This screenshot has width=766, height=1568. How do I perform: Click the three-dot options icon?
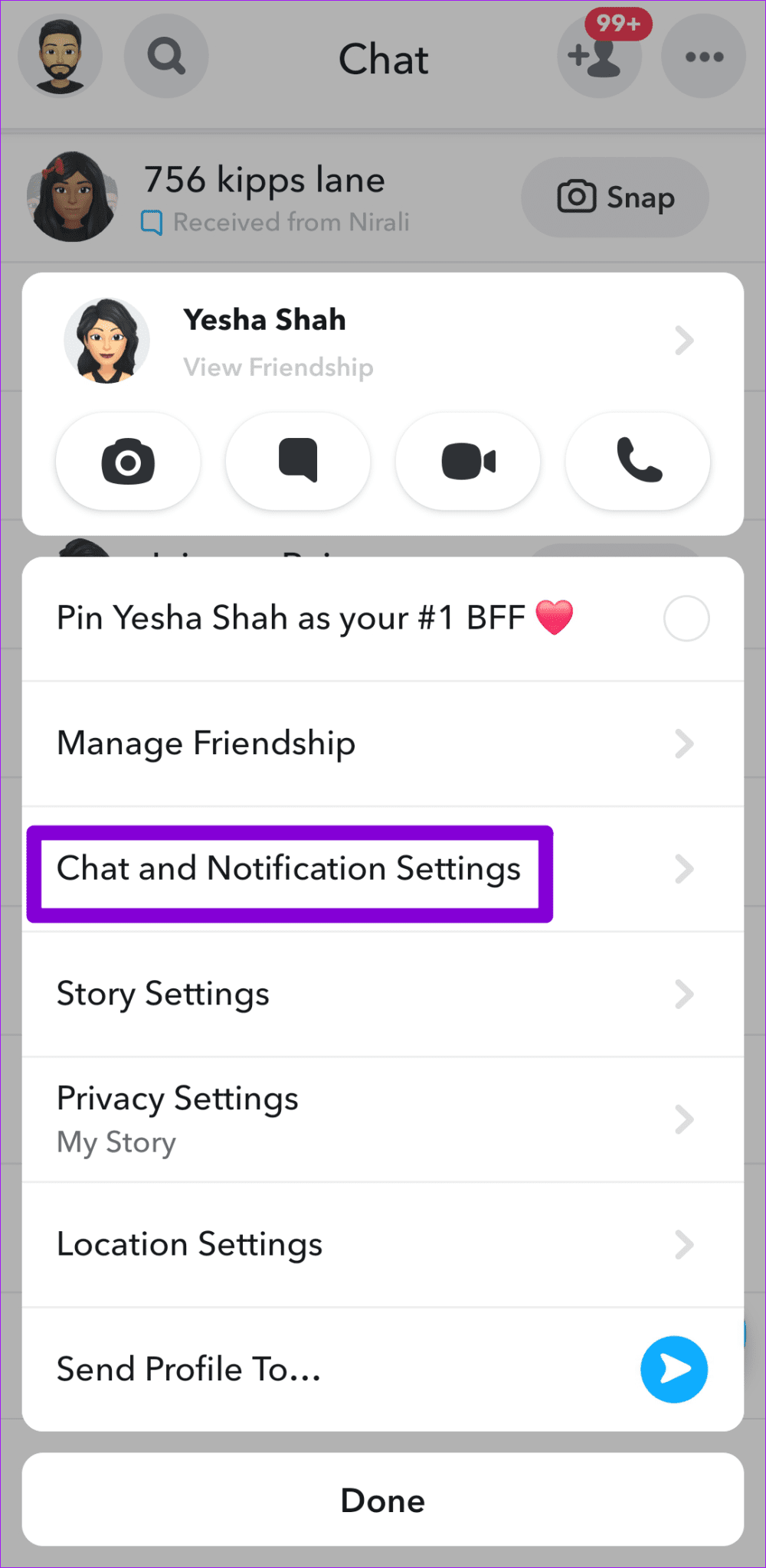coord(702,57)
